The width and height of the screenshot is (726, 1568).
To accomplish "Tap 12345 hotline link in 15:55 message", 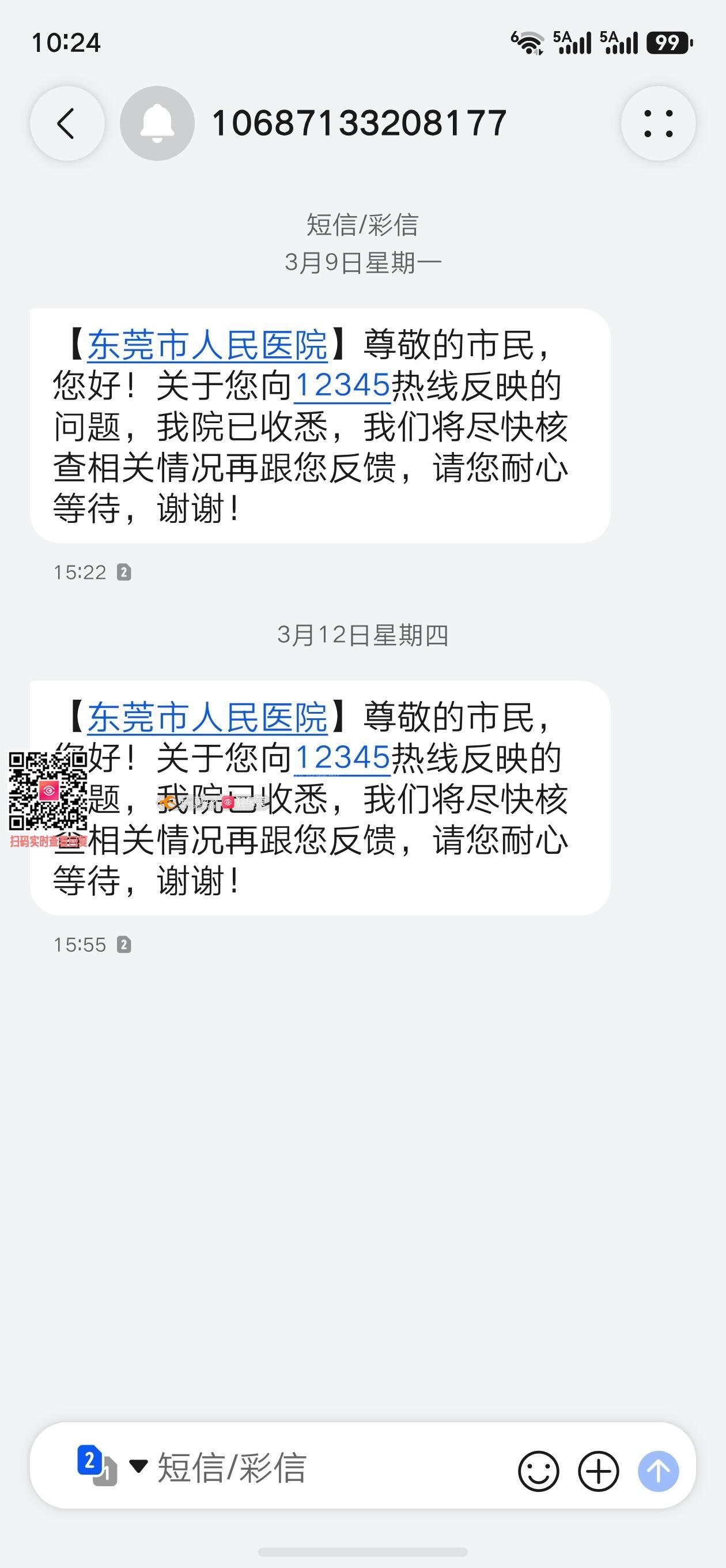I will [x=342, y=759].
